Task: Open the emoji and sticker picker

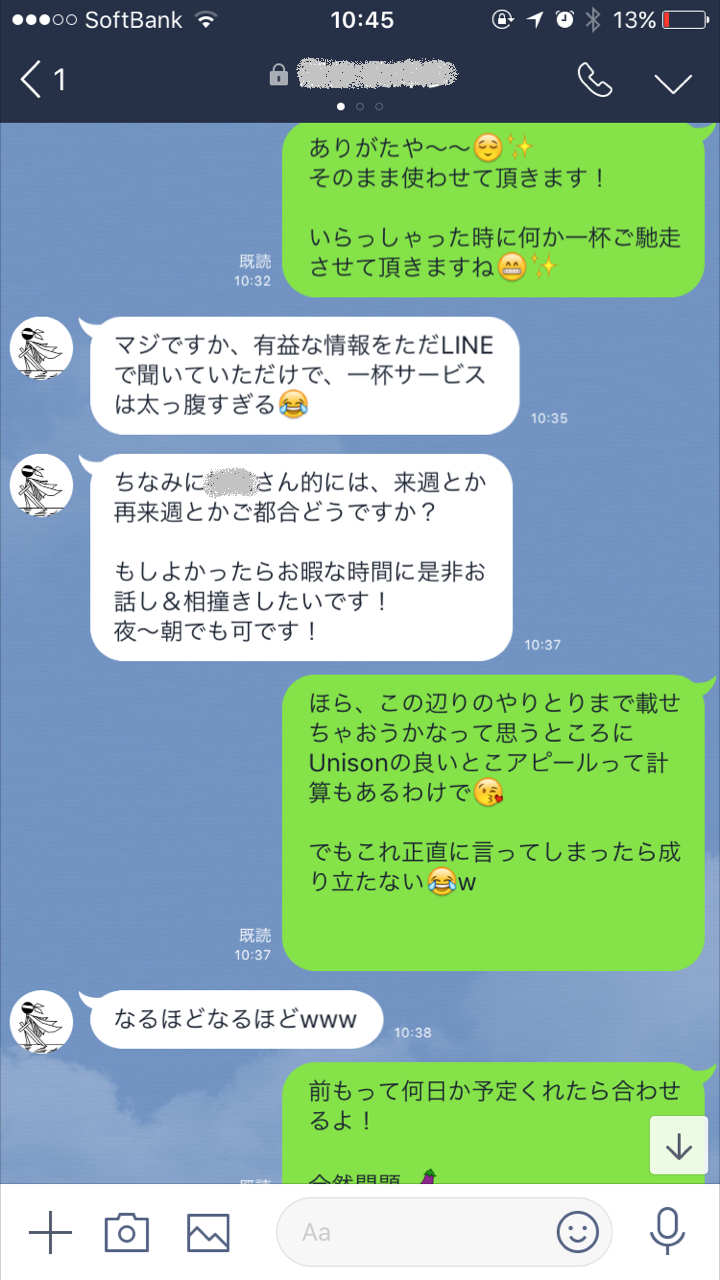Action: tap(578, 1232)
